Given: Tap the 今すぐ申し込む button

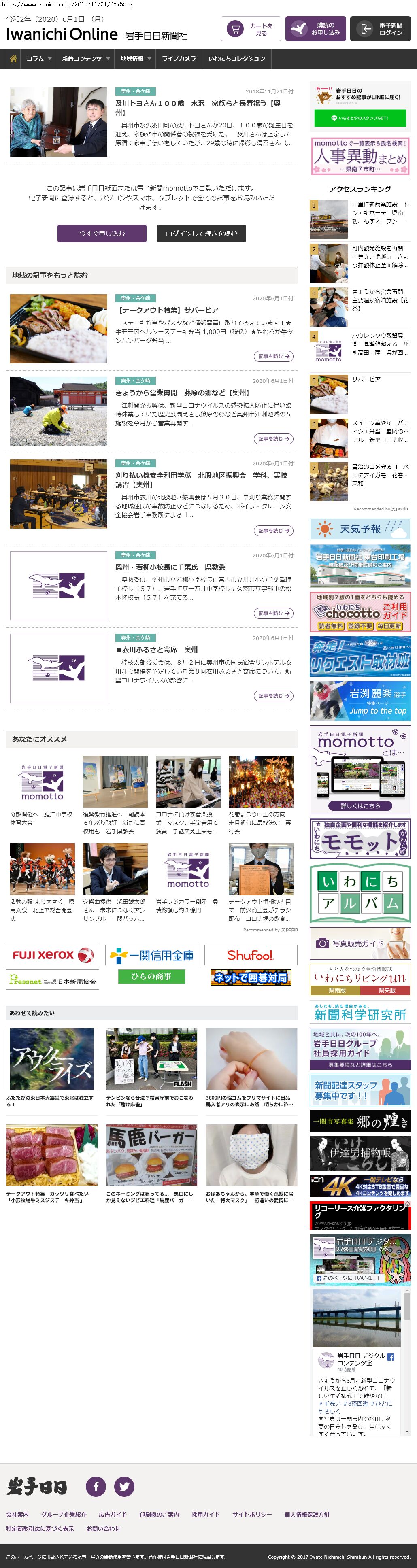Looking at the screenshot, I should [102, 233].
